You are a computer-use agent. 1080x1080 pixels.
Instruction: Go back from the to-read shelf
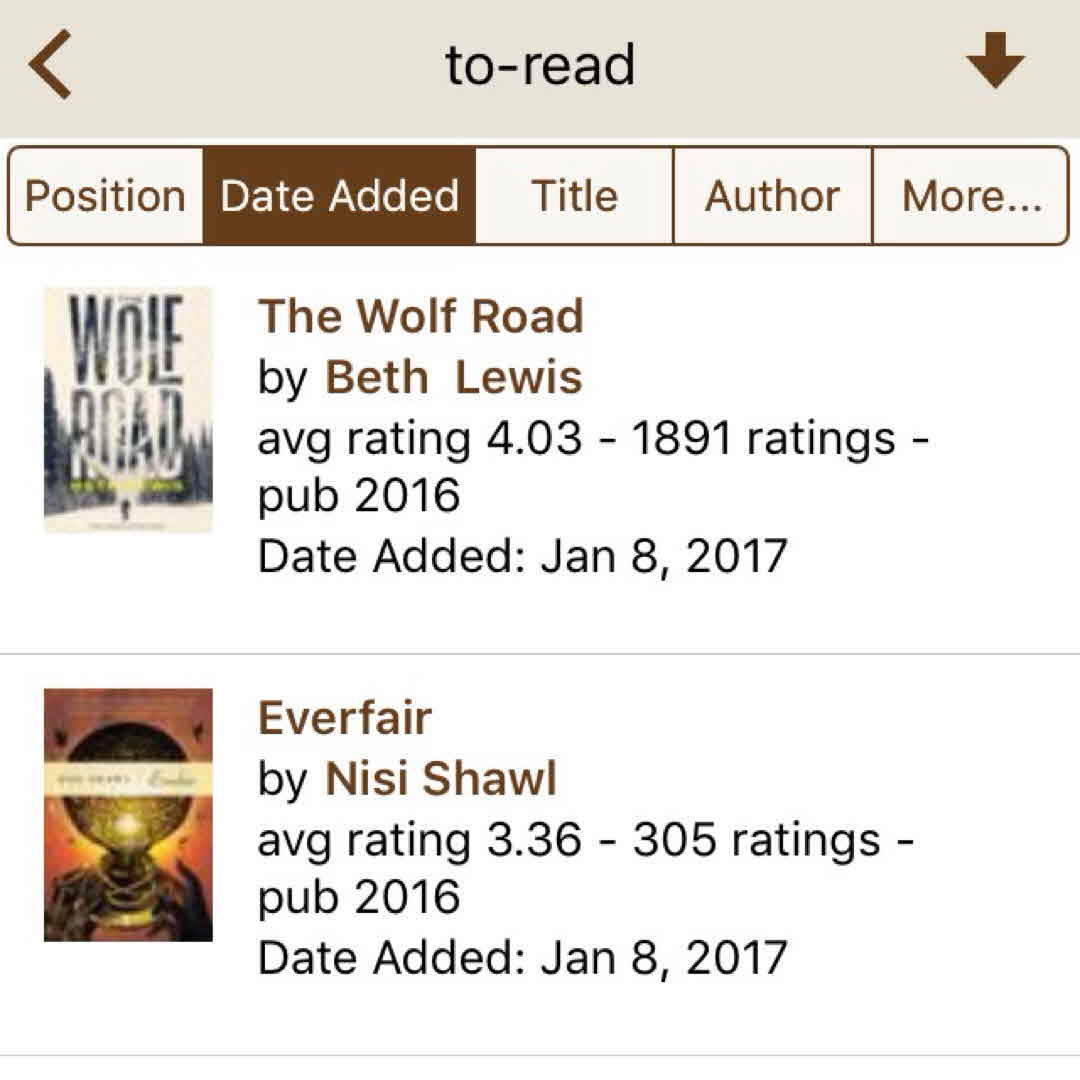[x=50, y=65]
